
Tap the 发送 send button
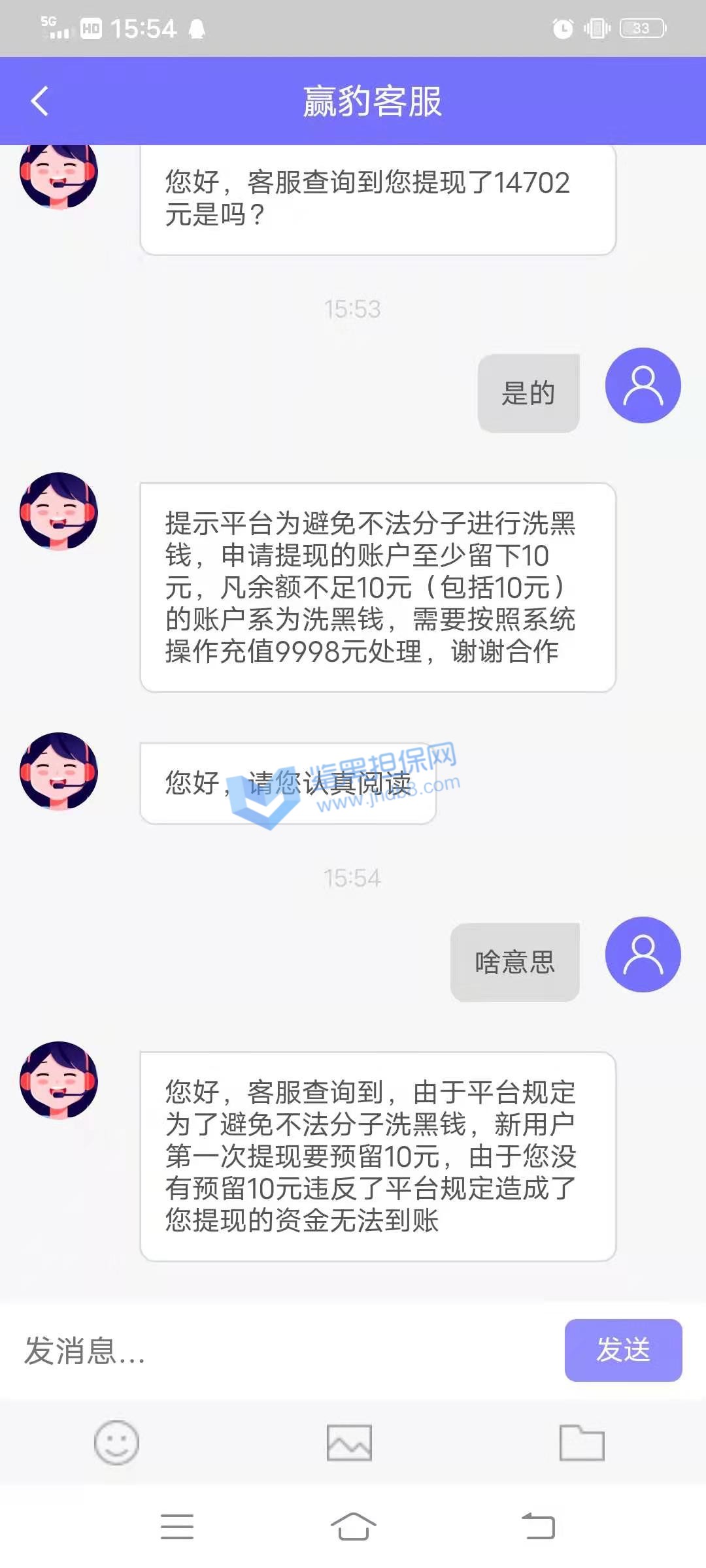(623, 1350)
